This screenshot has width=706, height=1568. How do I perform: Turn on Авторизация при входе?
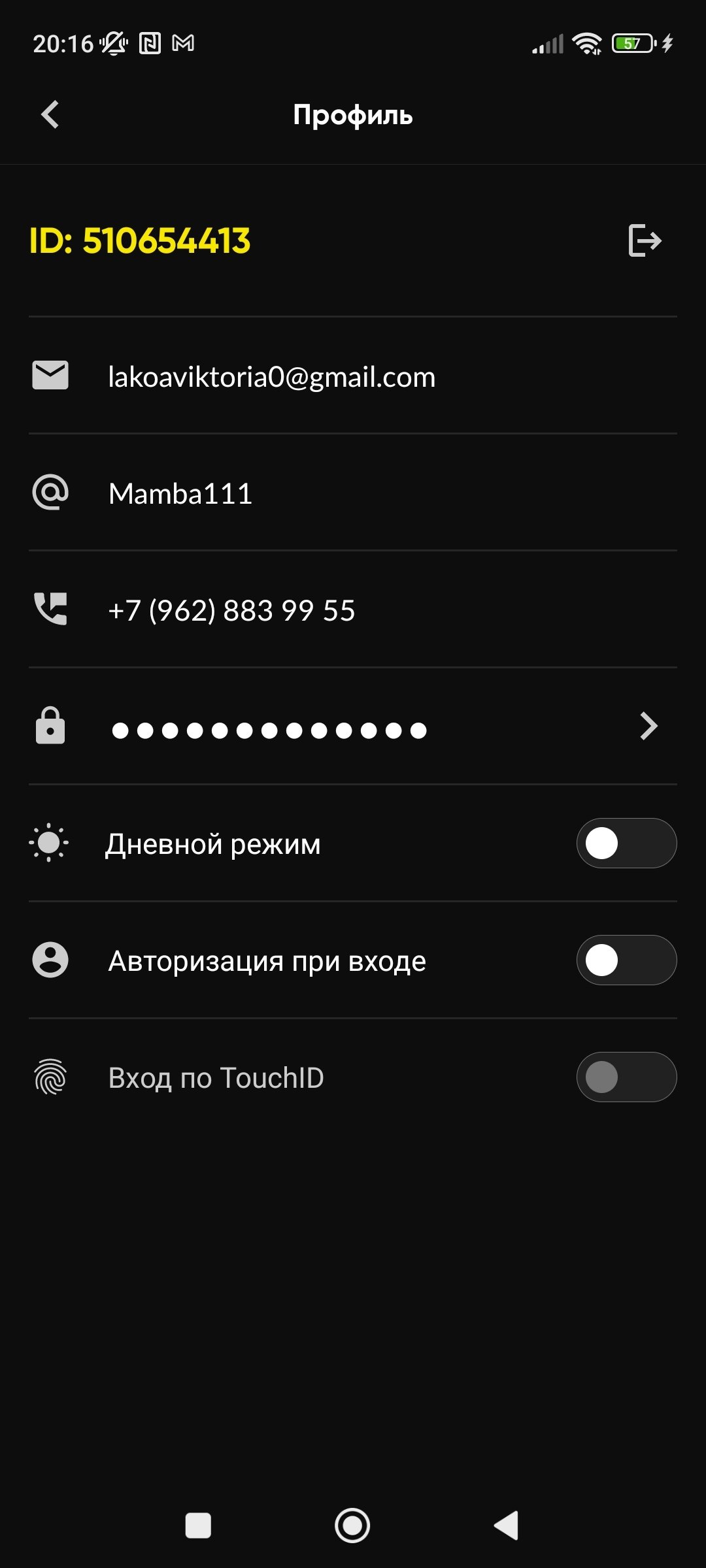tap(626, 960)
